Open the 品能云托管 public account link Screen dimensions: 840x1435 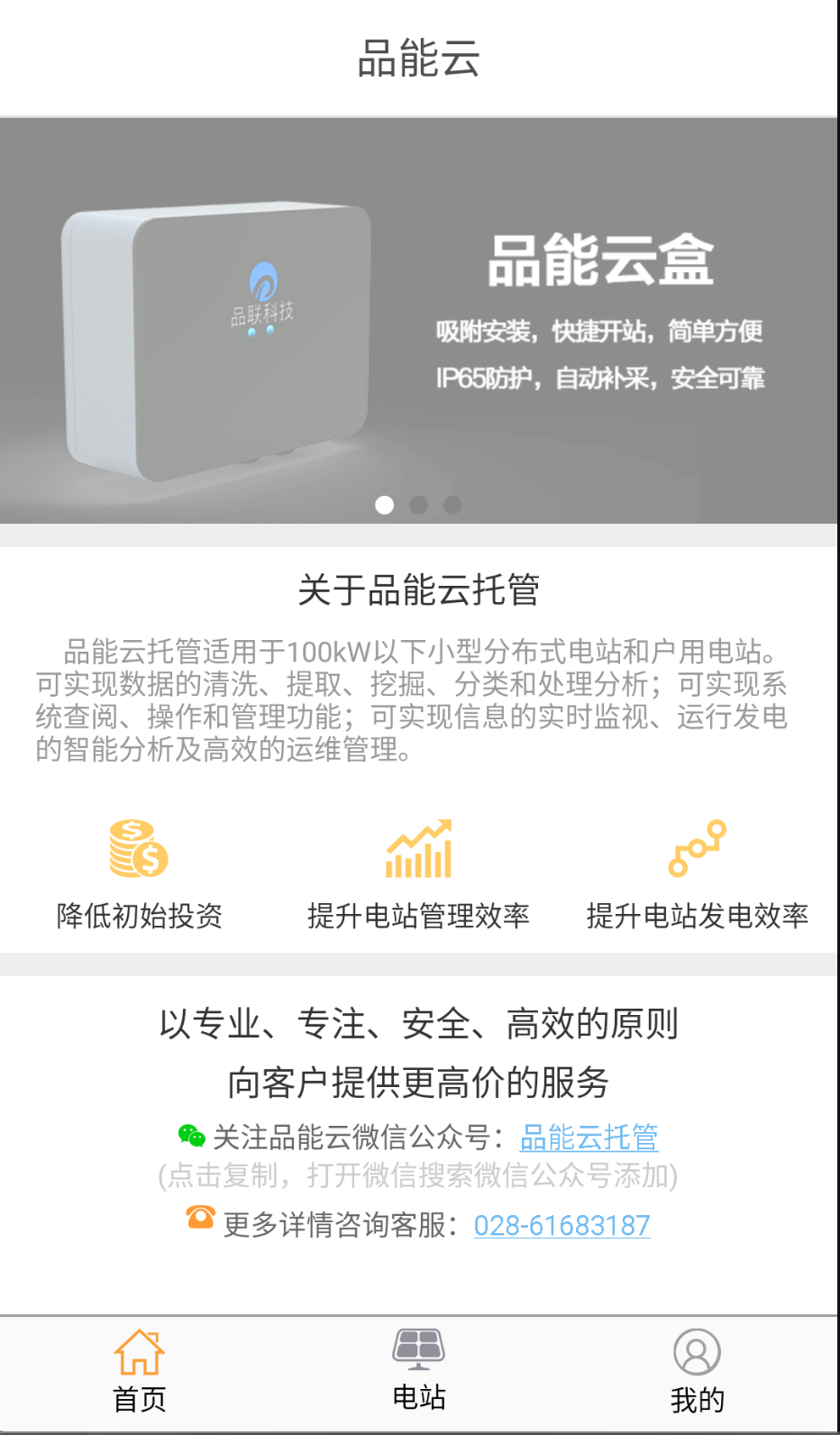589,1138
